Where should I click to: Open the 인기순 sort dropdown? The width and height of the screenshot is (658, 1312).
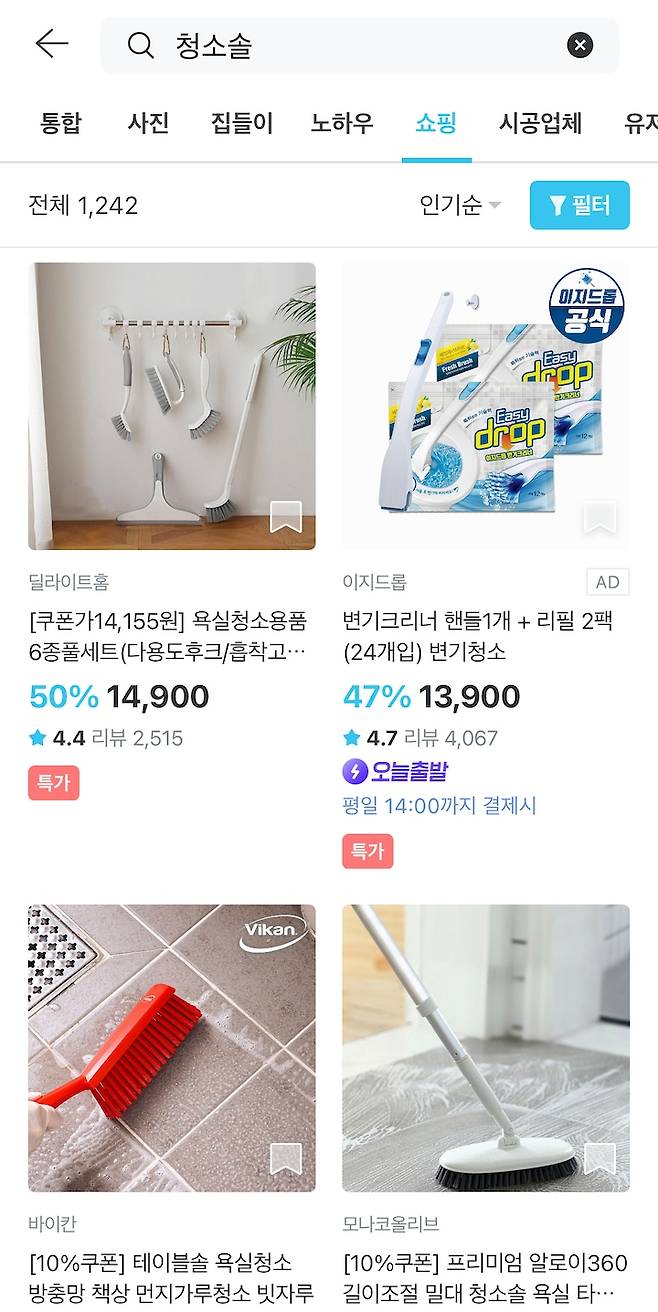(460, 205)
